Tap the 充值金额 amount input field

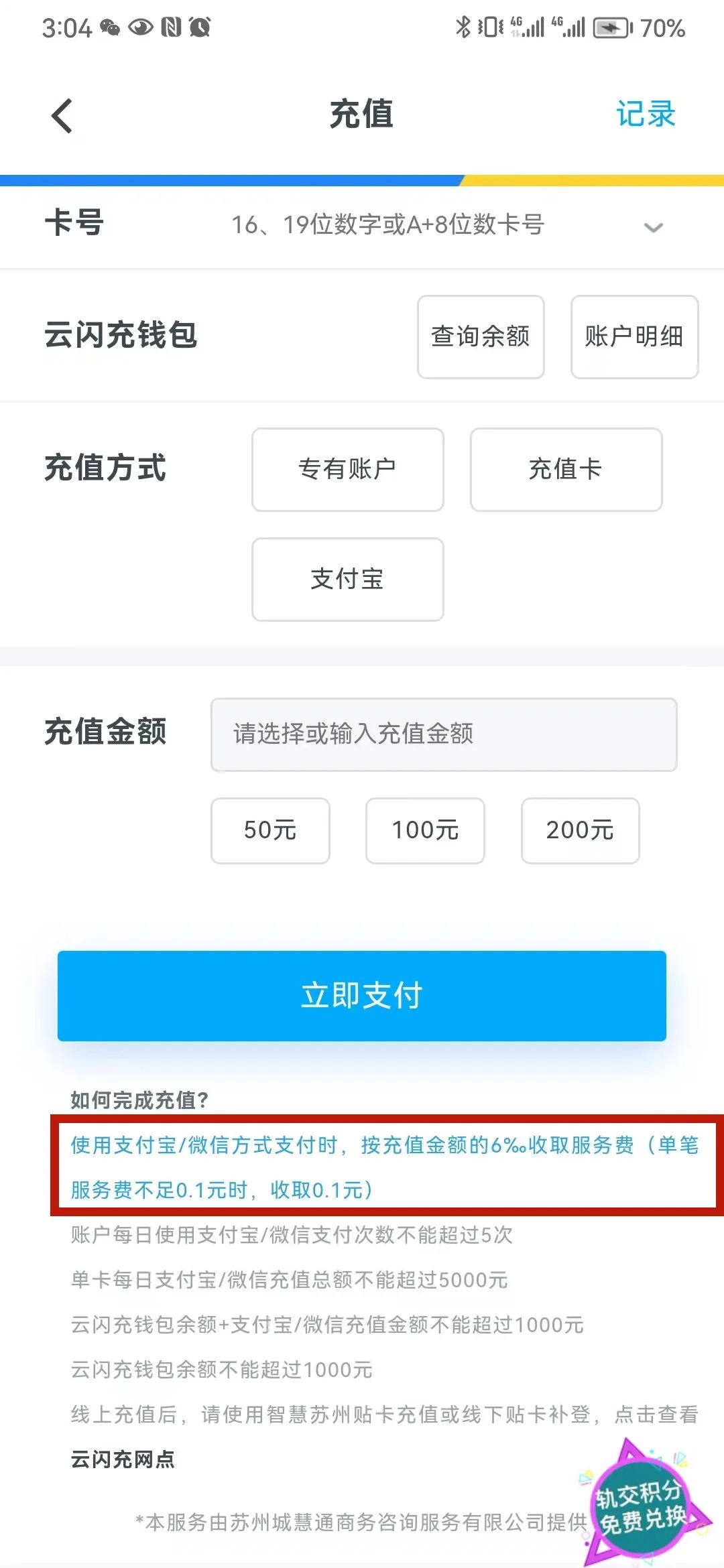[444, 735]
